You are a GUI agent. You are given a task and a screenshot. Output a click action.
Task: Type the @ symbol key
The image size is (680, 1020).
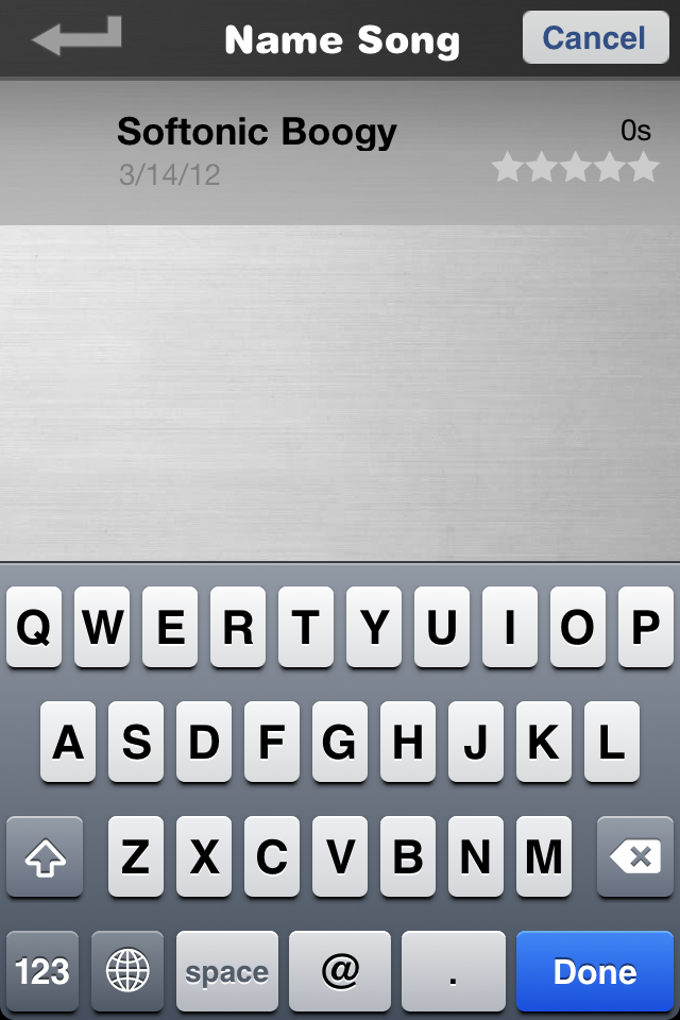[340, 971]
